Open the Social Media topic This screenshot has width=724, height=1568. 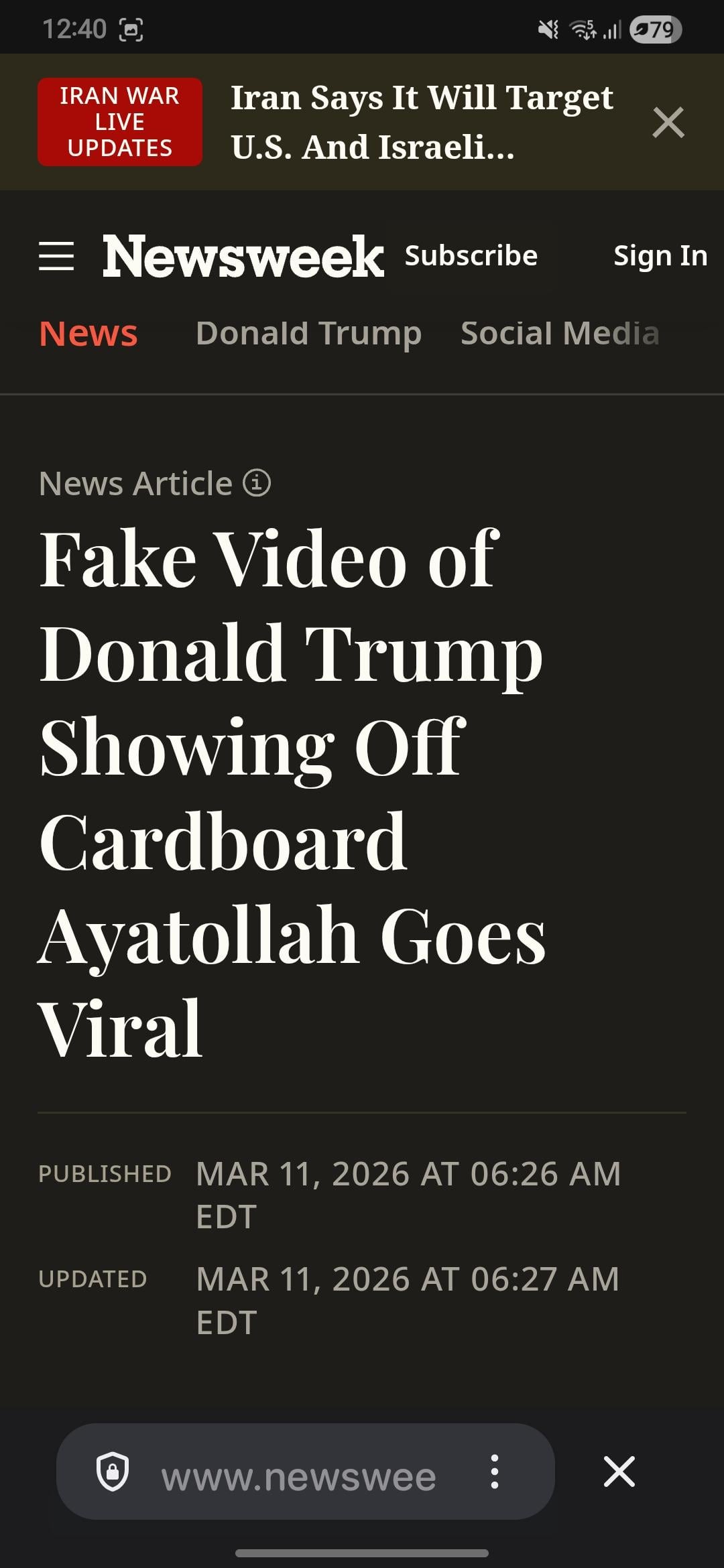(560, 333)
